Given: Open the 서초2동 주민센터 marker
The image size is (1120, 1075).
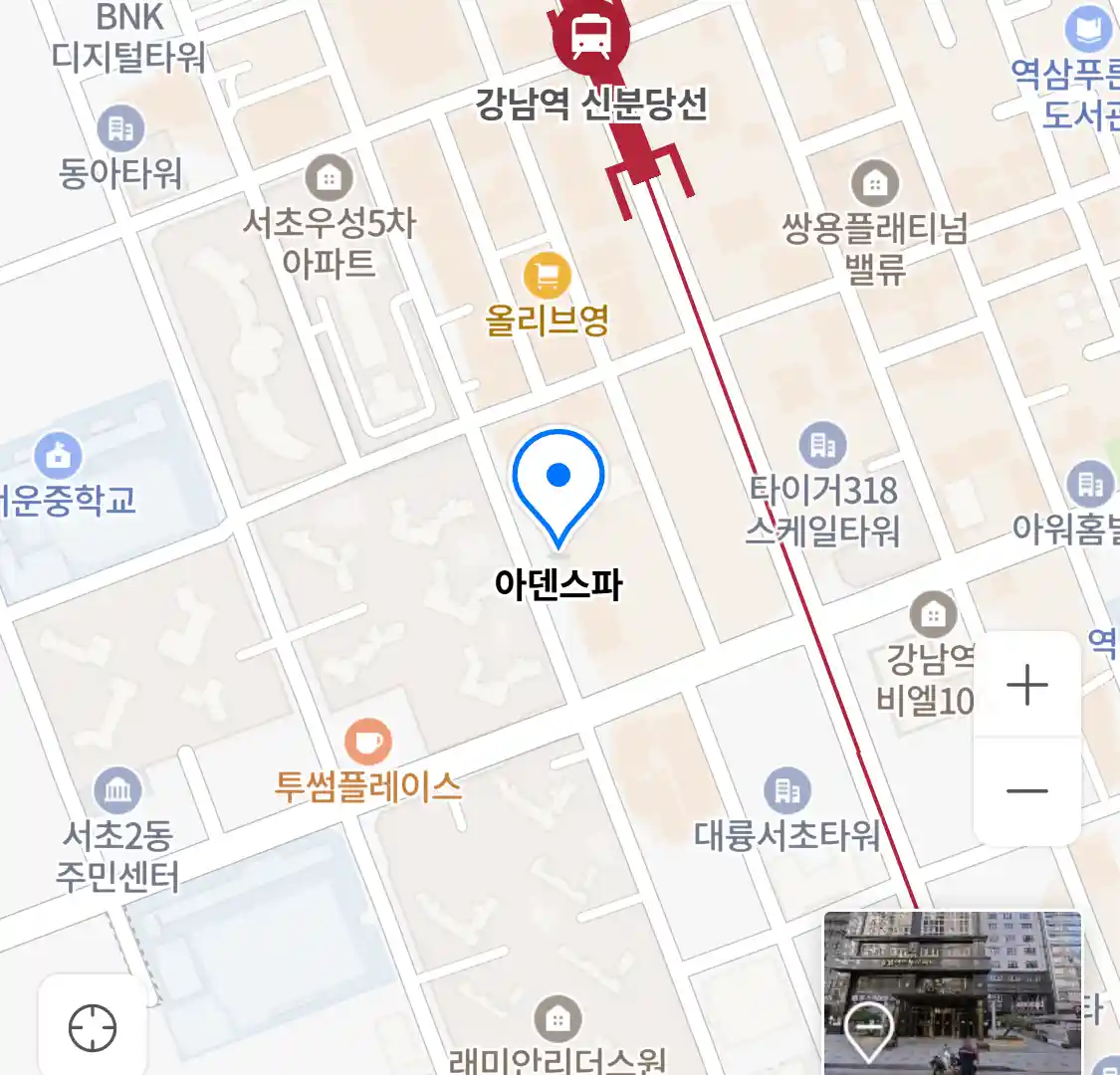Looking at the screenshot, I should point(117,791).
